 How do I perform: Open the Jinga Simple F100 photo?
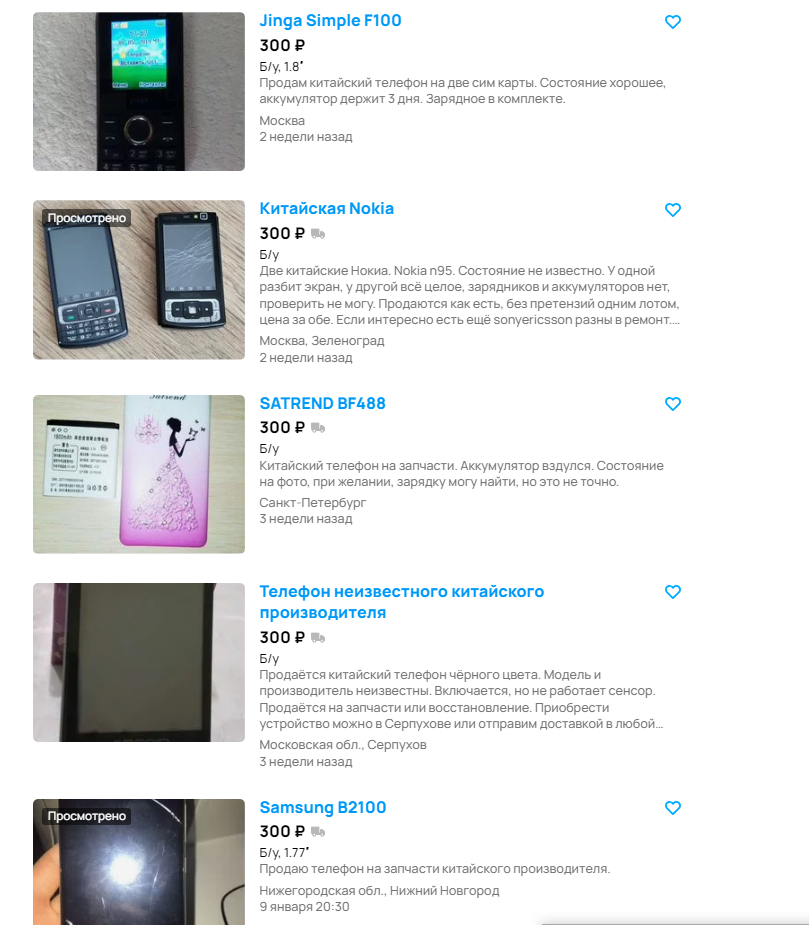coord(139,91)
